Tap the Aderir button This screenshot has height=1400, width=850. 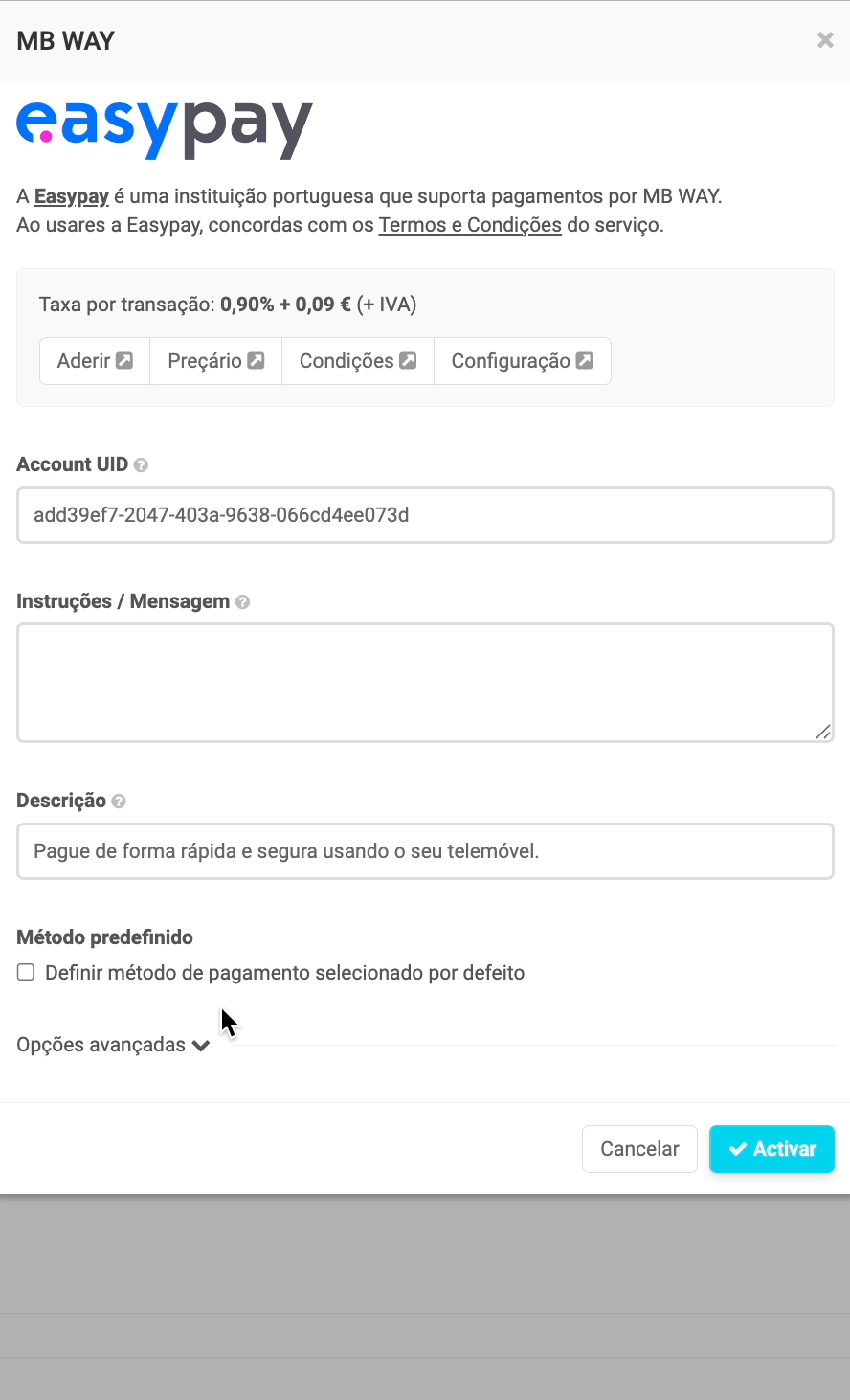point(95,361)
